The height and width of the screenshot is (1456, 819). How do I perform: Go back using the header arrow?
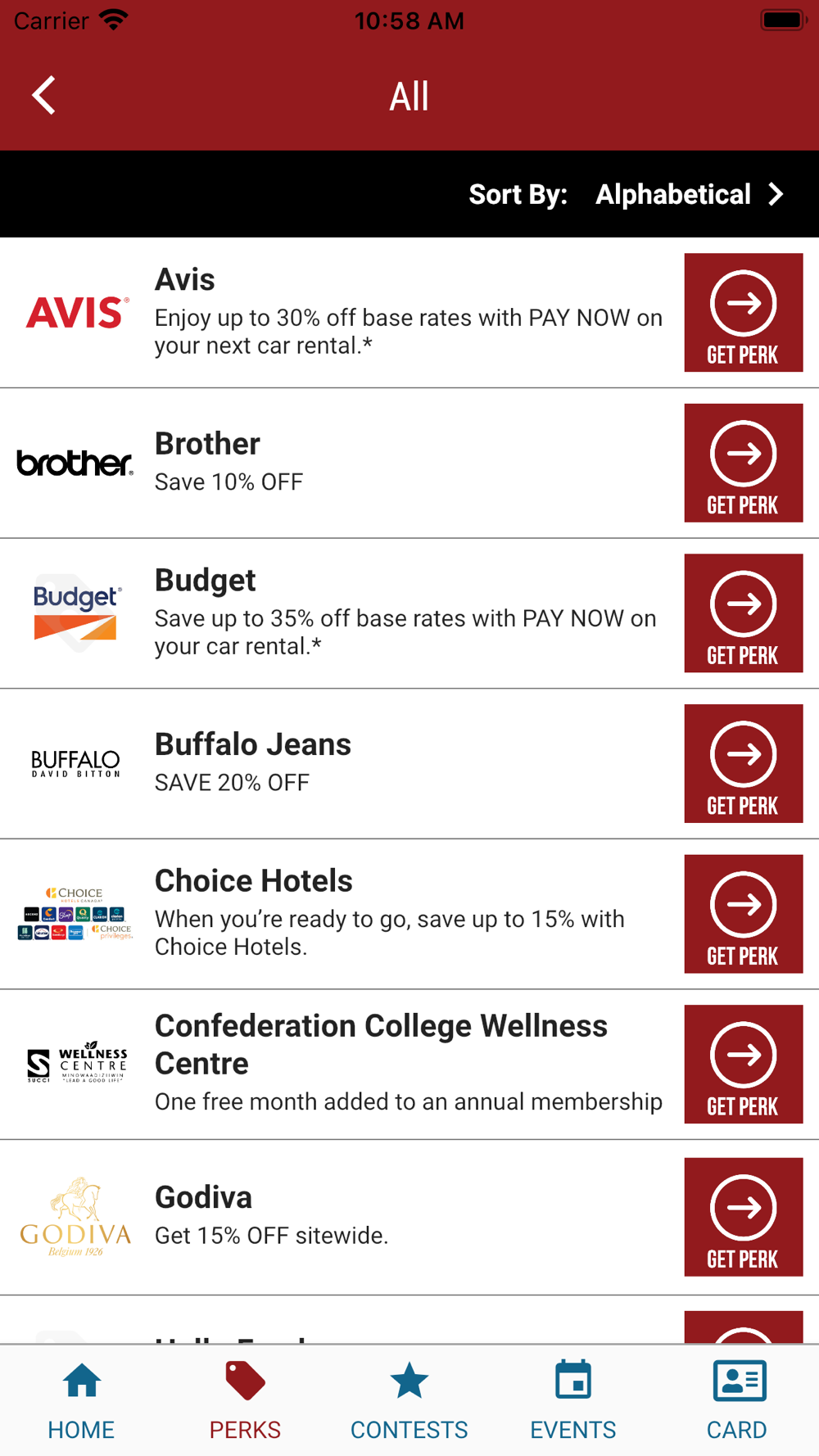44,96
